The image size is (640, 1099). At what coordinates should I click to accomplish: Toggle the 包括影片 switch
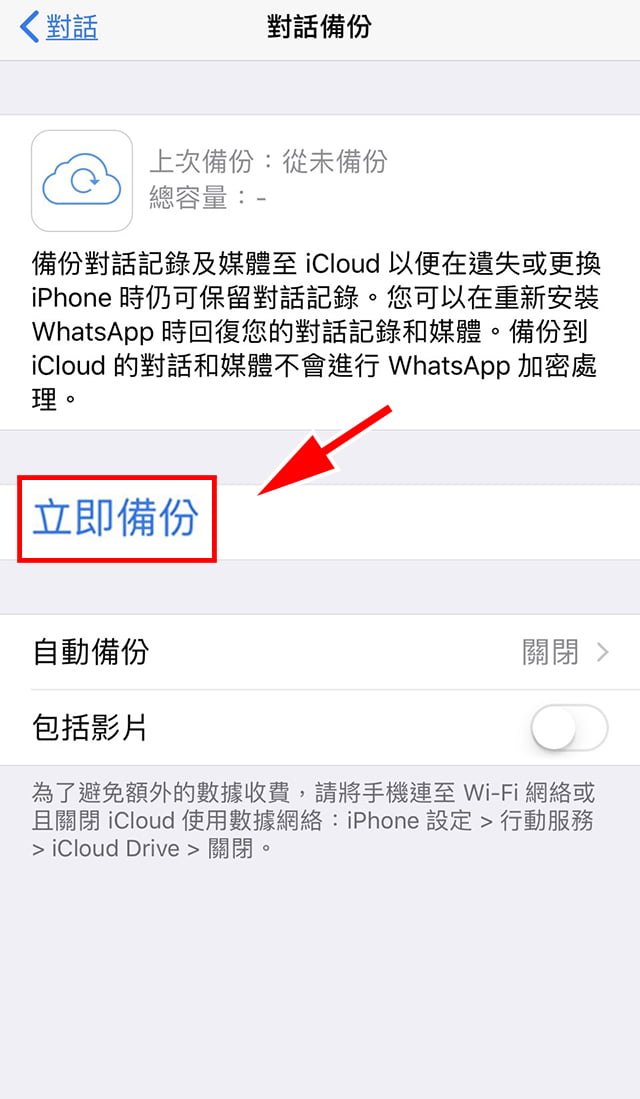[569, 728]
